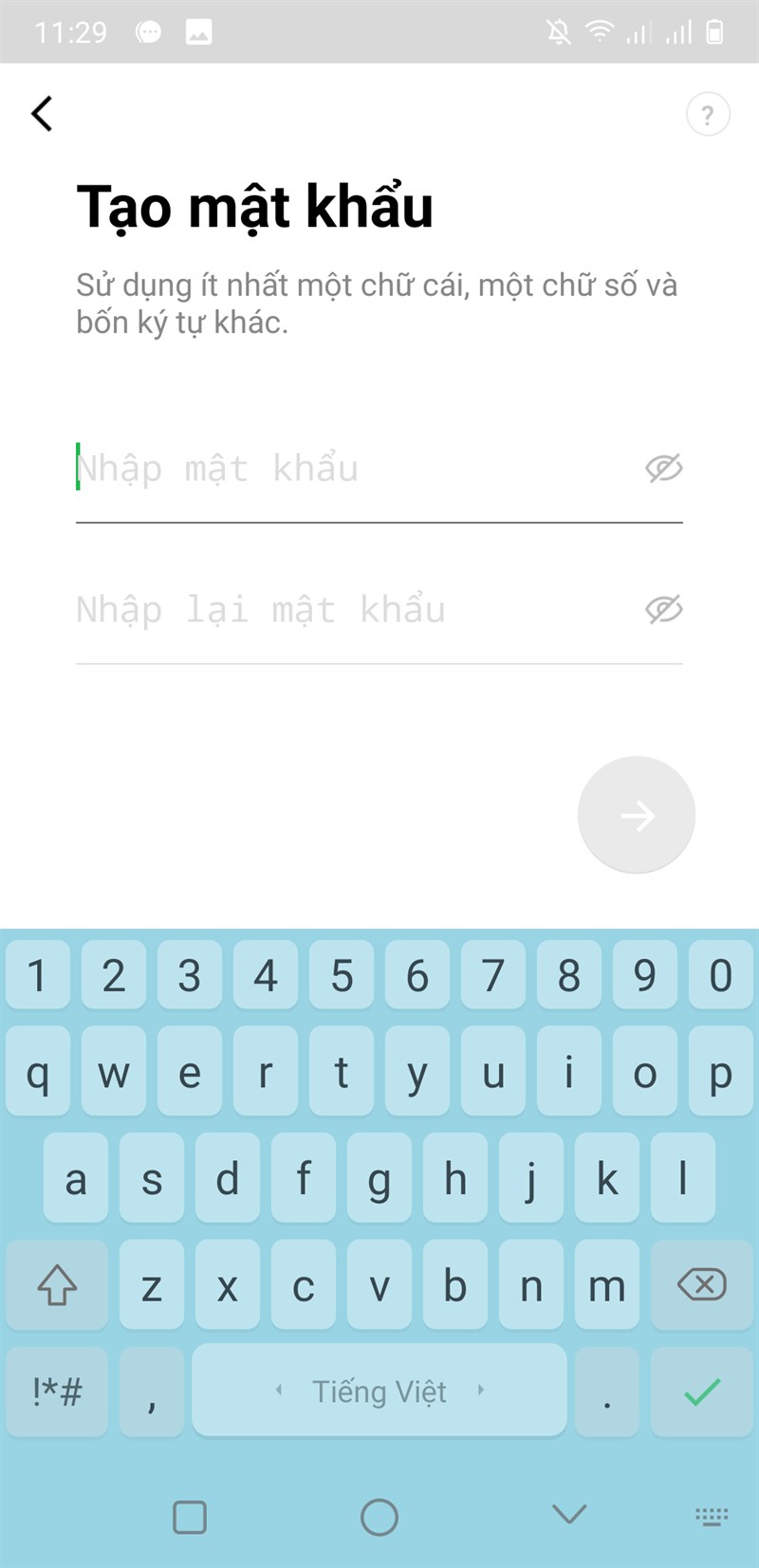The image size is (759, 1568).
Task: Show the password in 'Nhập mật khẩu' field
Action: coord(664,468)
